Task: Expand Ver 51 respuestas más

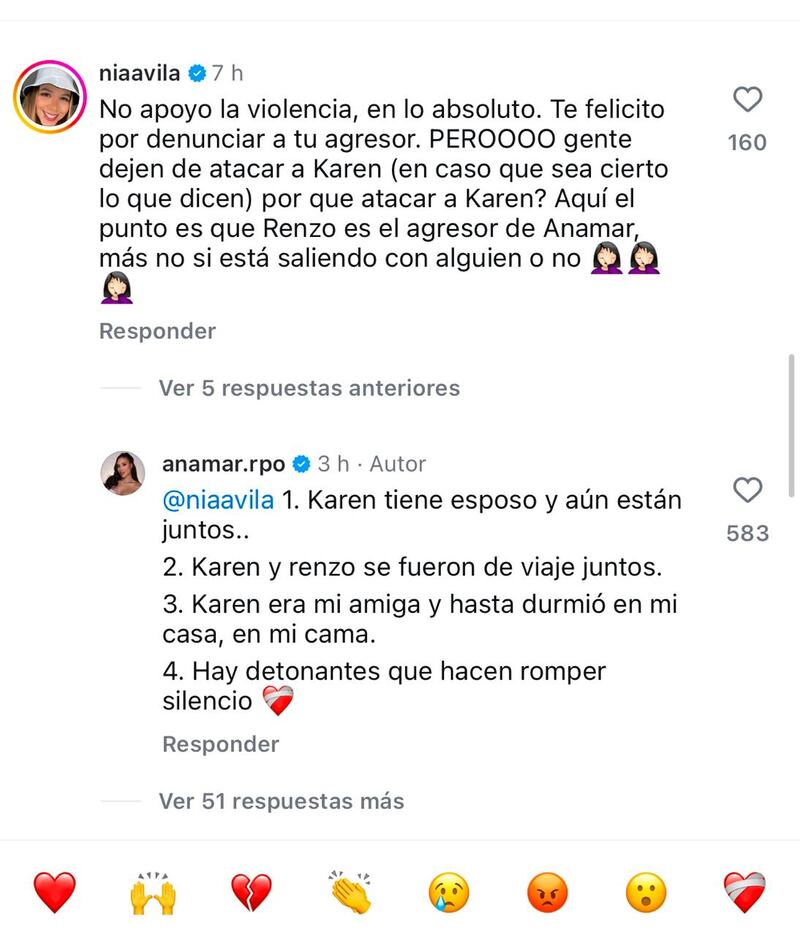Action: pos(281,801)
